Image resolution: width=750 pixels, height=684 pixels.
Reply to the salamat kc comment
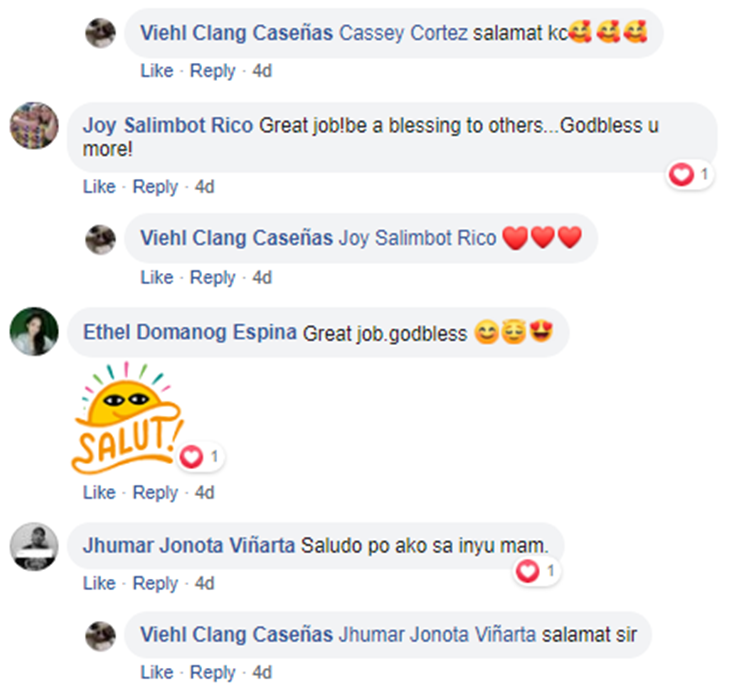212,71
